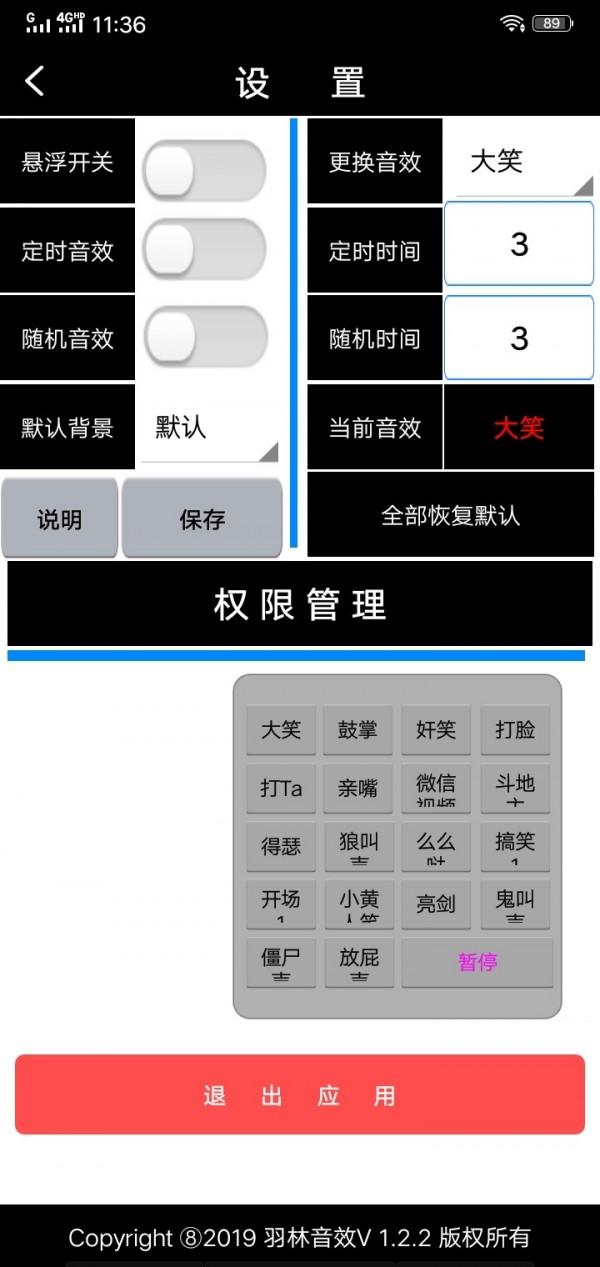Tap 全部恢复默认 to reset all

click(x=450, y=515)
